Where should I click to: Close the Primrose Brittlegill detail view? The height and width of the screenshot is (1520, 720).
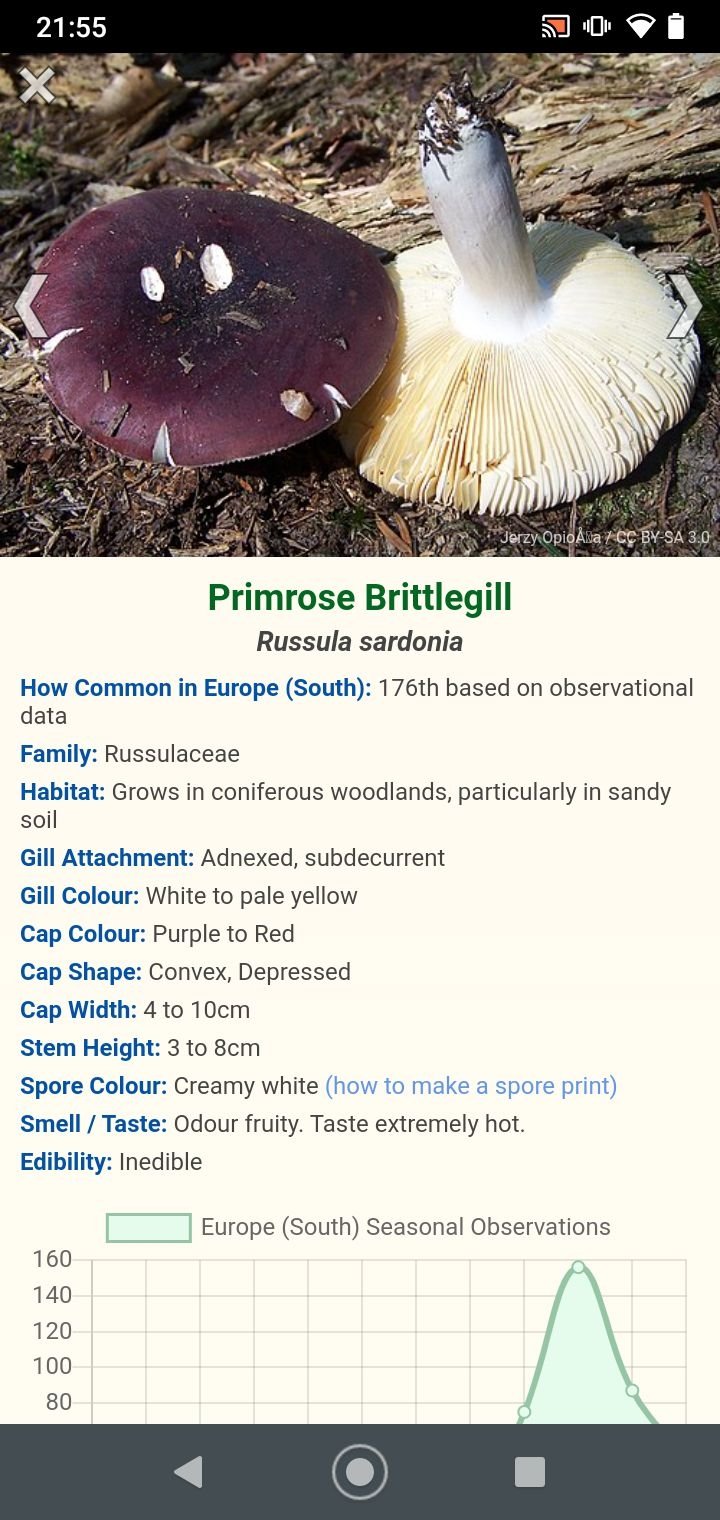tap(37, 86)
